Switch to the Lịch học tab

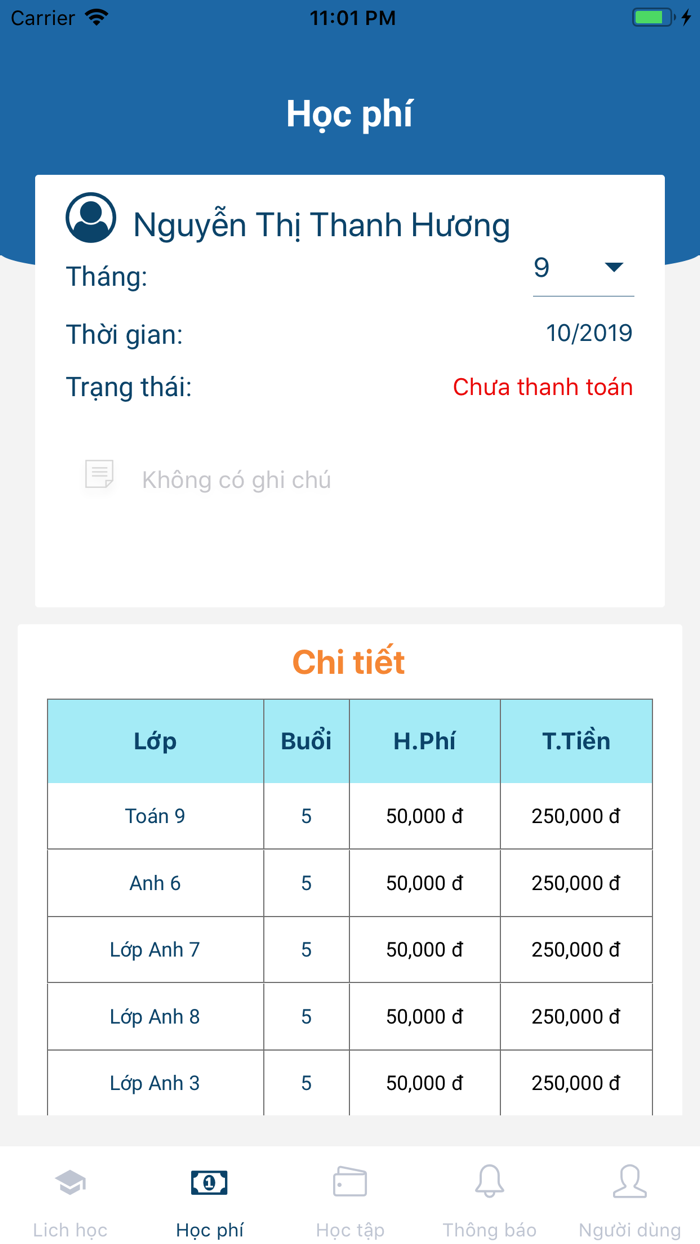click(x=70, y=1198)
